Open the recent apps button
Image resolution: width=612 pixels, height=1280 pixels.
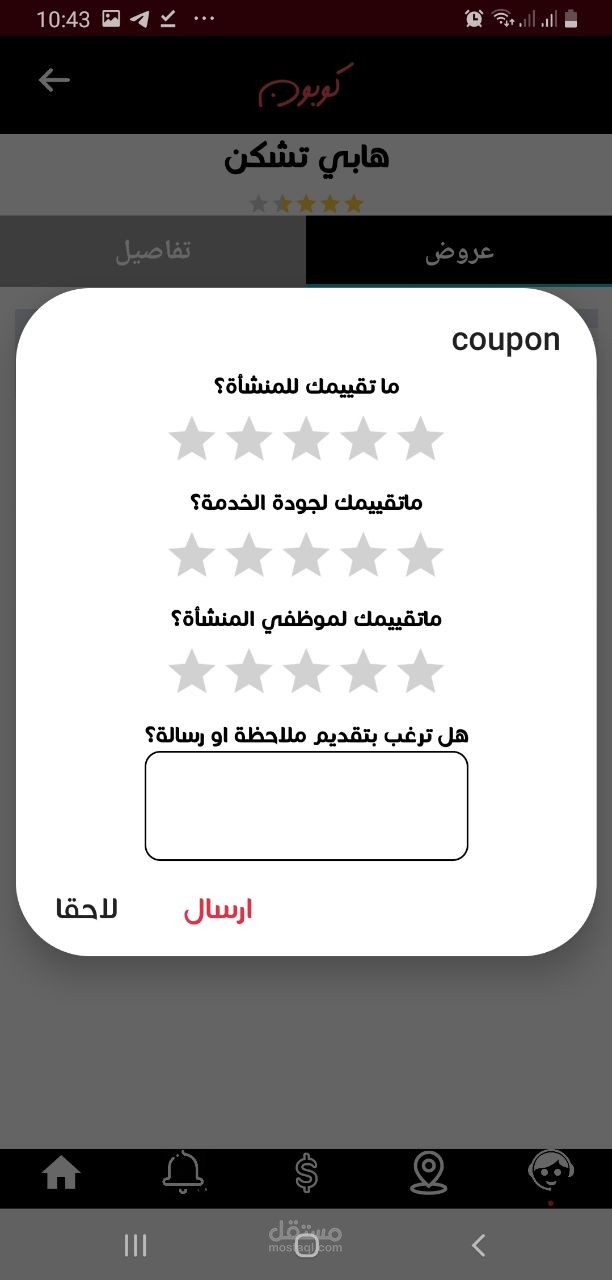[x=135, y=1245]
